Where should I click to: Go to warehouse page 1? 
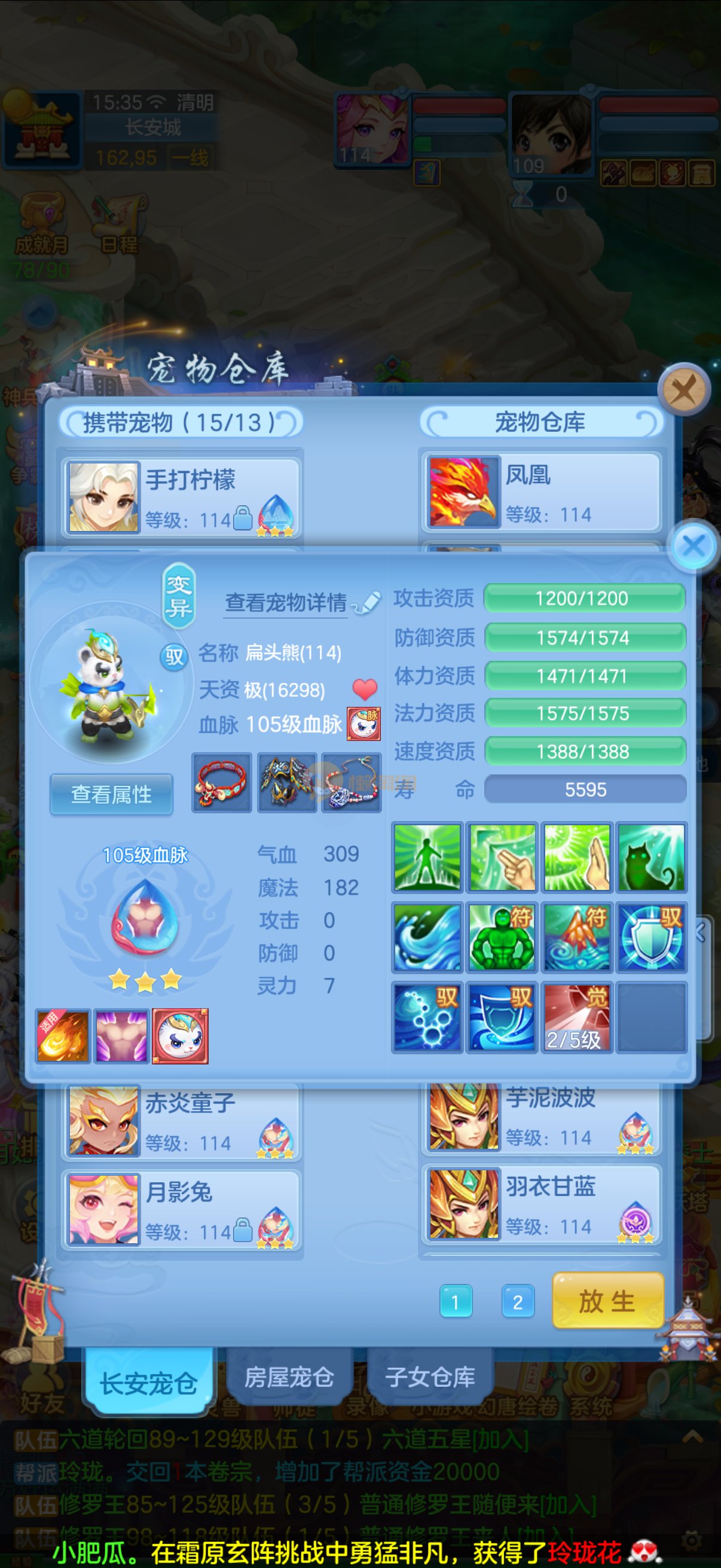tap(455, 1302)
